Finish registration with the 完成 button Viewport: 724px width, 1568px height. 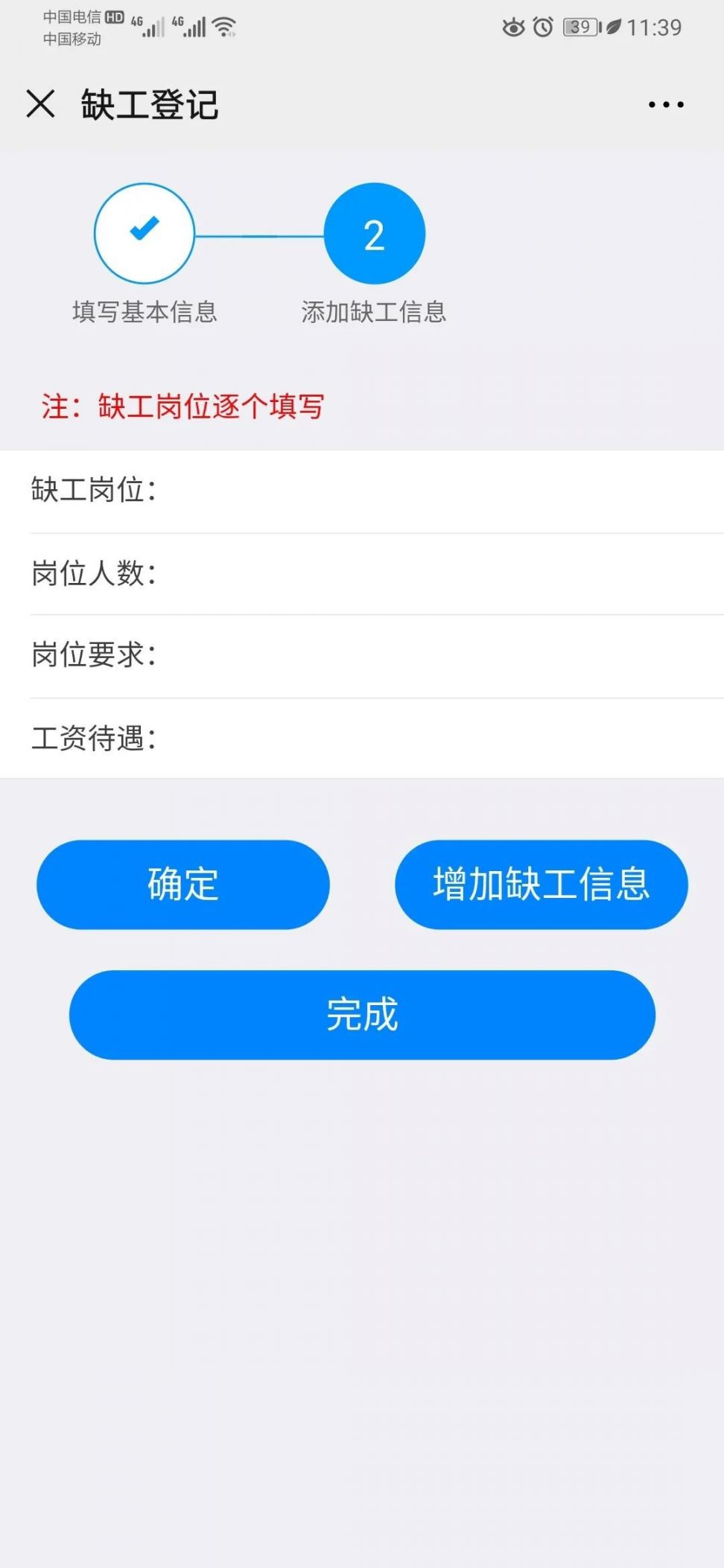point(362,1015)
